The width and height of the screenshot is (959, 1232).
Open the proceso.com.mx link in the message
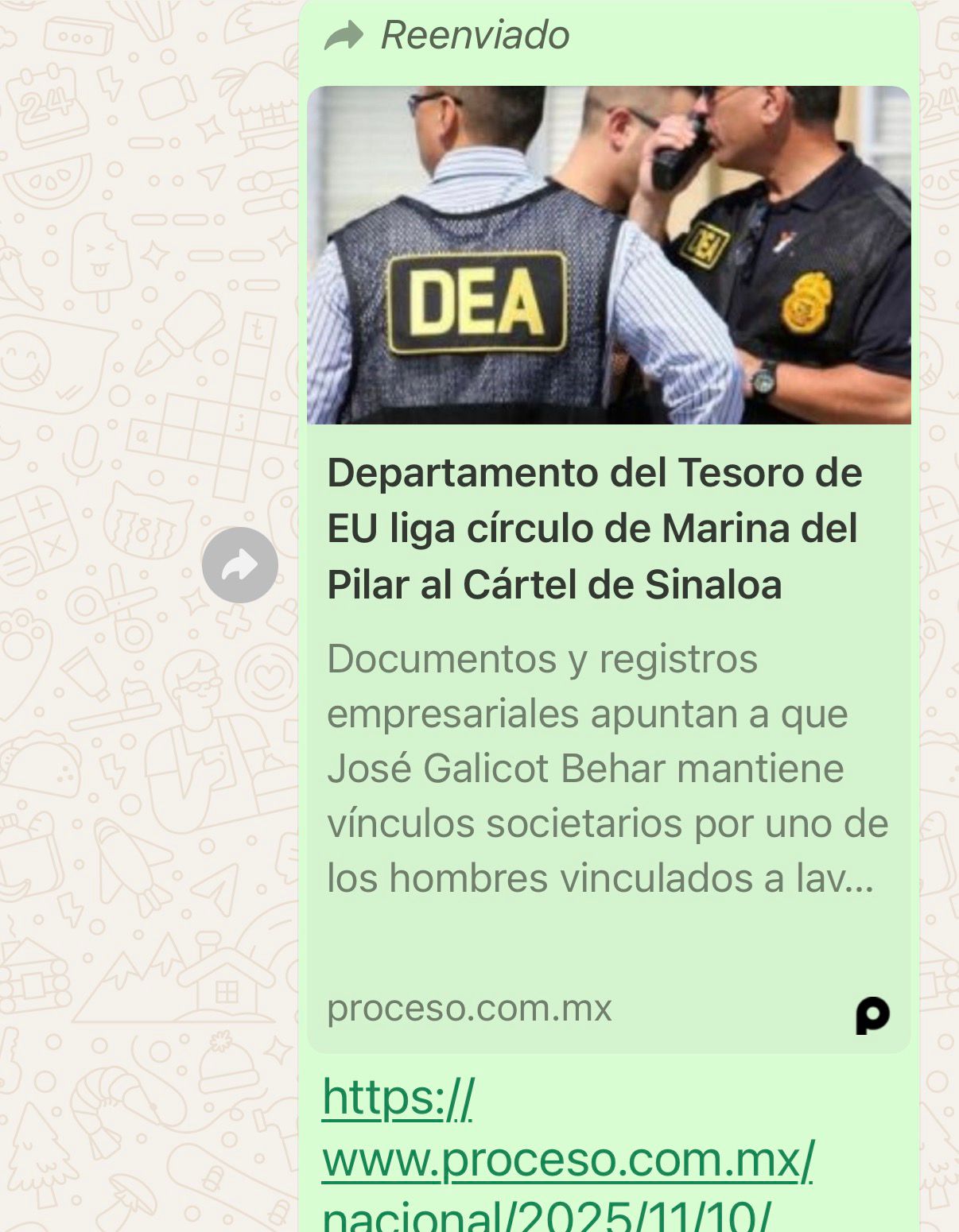567,1159
